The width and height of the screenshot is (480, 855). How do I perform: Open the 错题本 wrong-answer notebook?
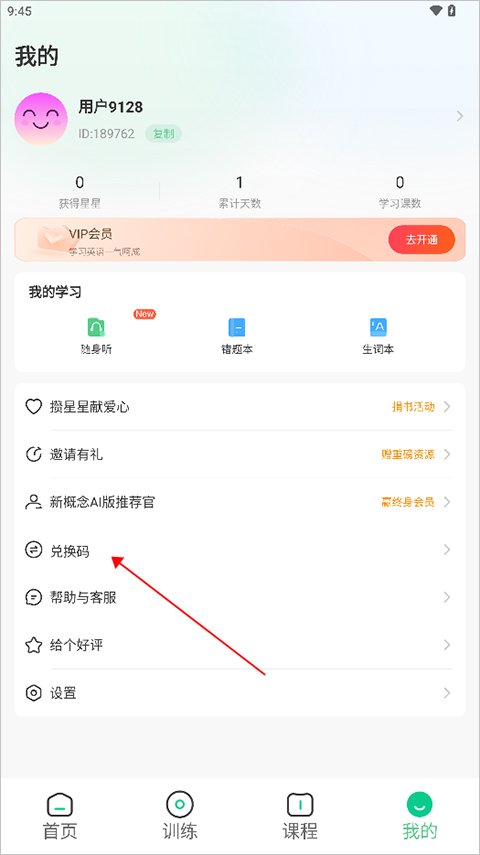pos(237,335)
